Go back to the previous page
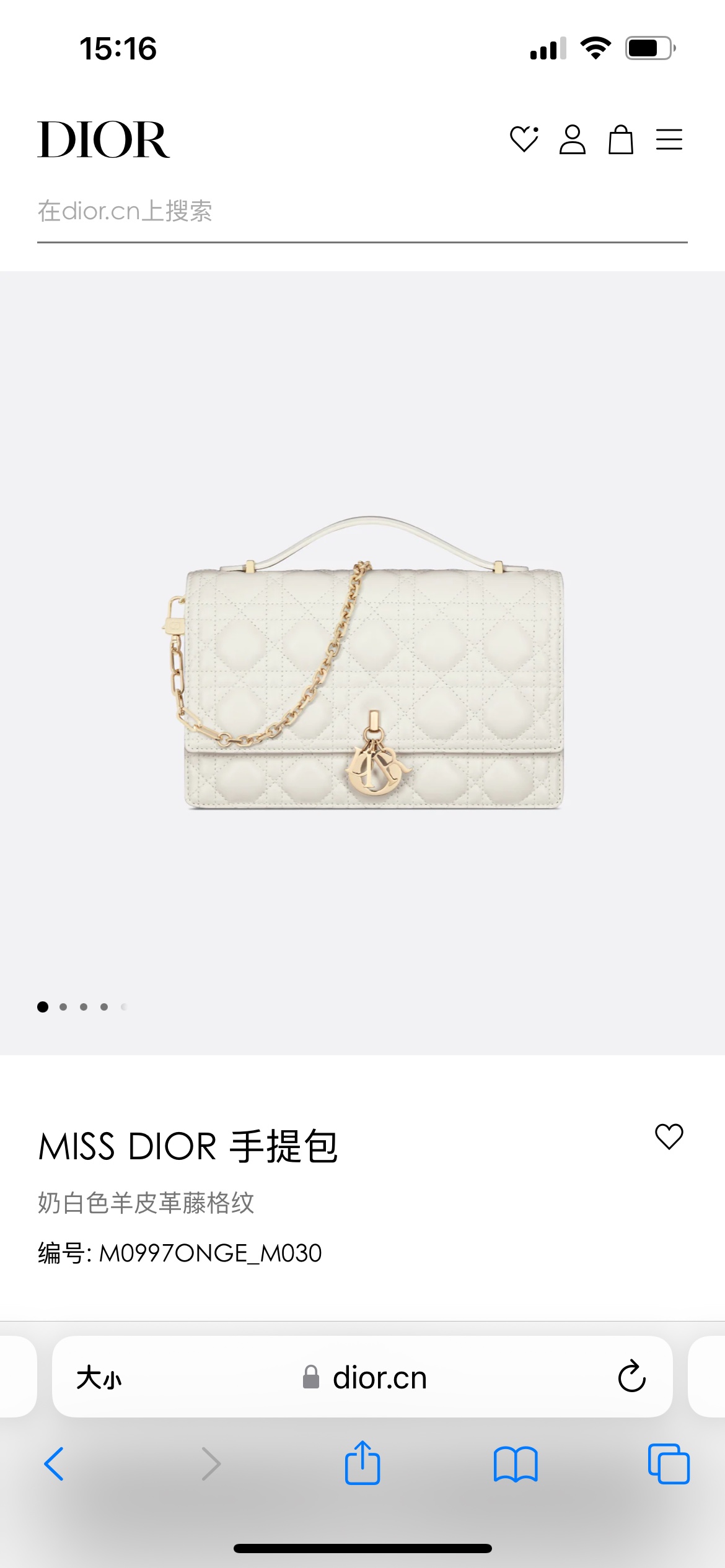Image resolution: width=725 pixels, height=1568 pixels. (55, 1464)
